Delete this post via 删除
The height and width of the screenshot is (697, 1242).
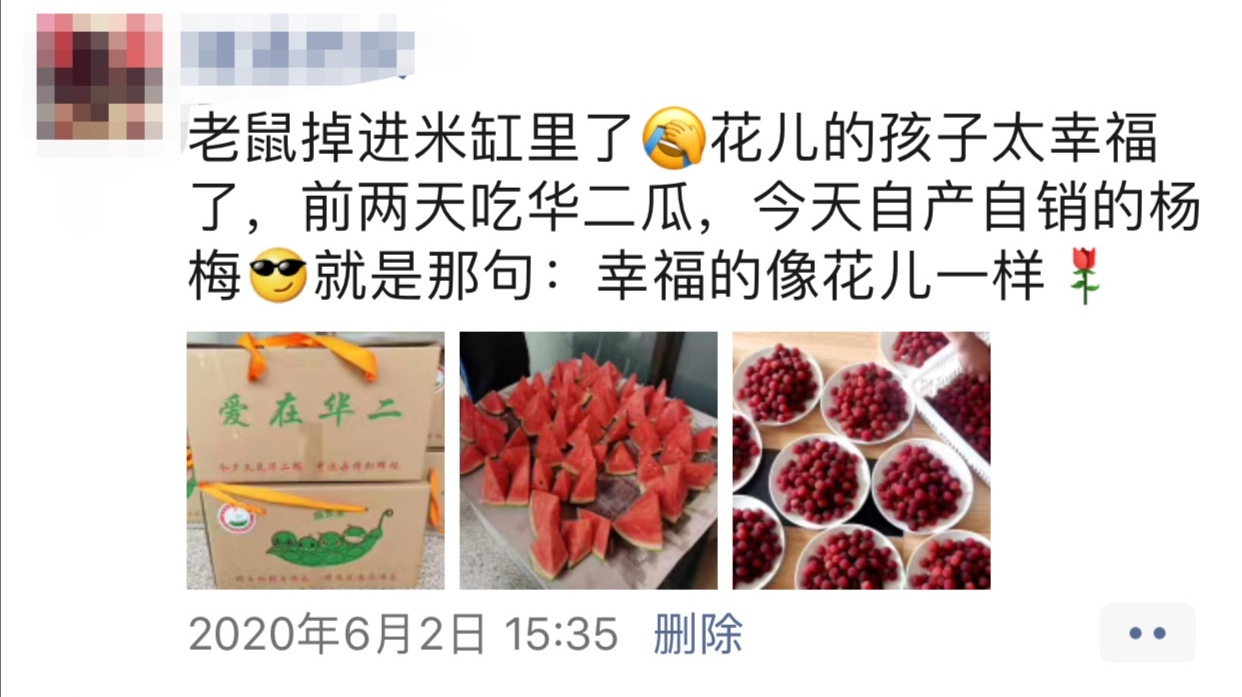698,634
